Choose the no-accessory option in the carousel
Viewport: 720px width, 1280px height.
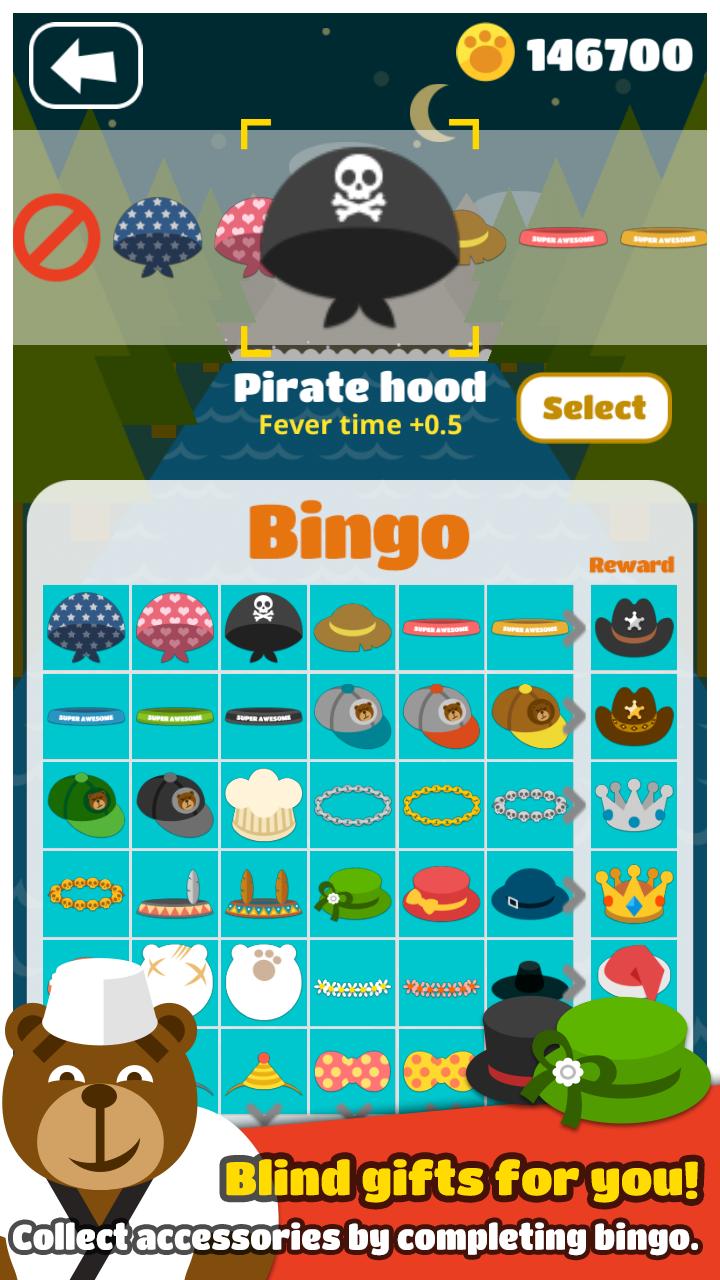coord(56,238)
